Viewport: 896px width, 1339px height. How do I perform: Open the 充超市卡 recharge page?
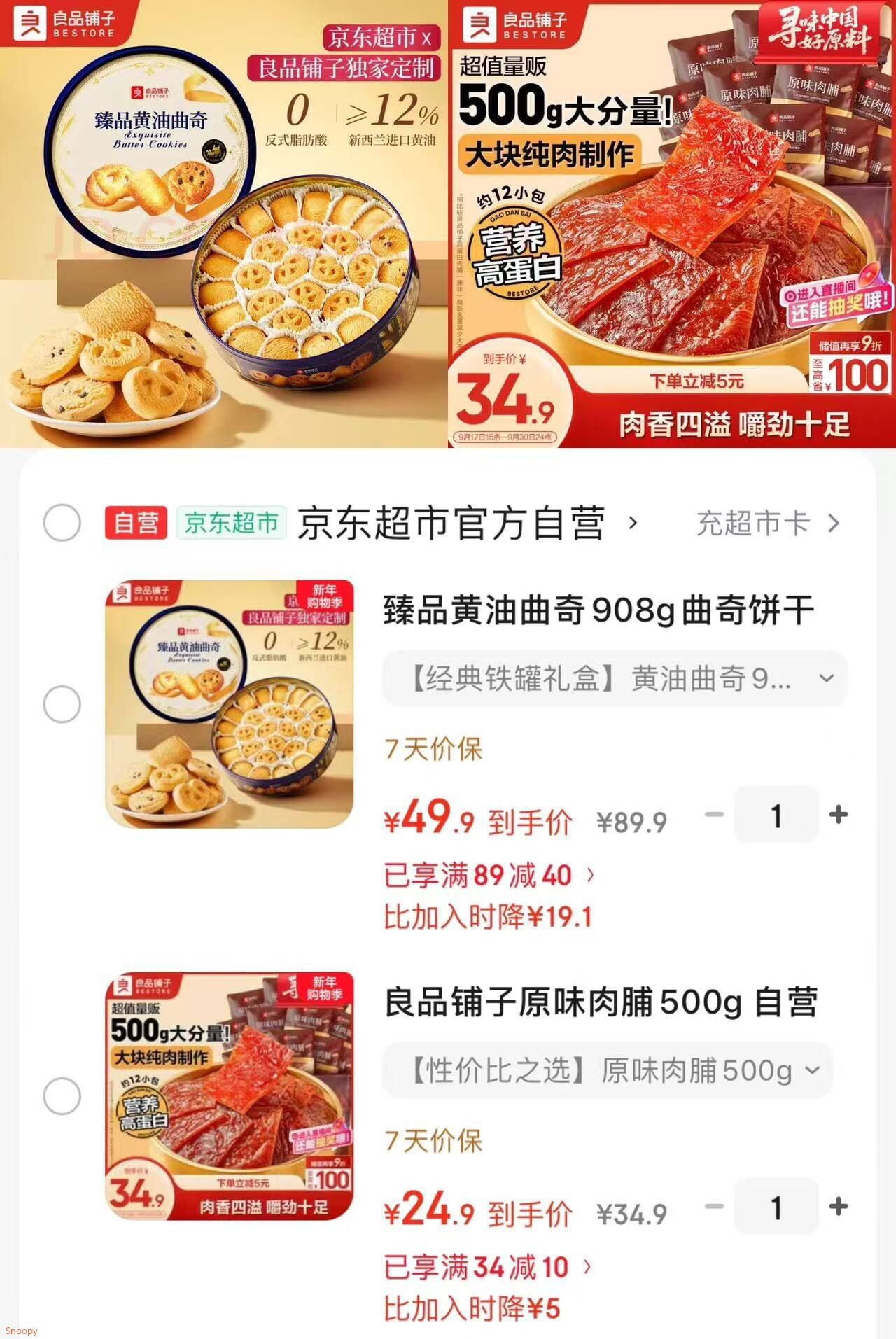pyautogui.click(x=756, y=523)
